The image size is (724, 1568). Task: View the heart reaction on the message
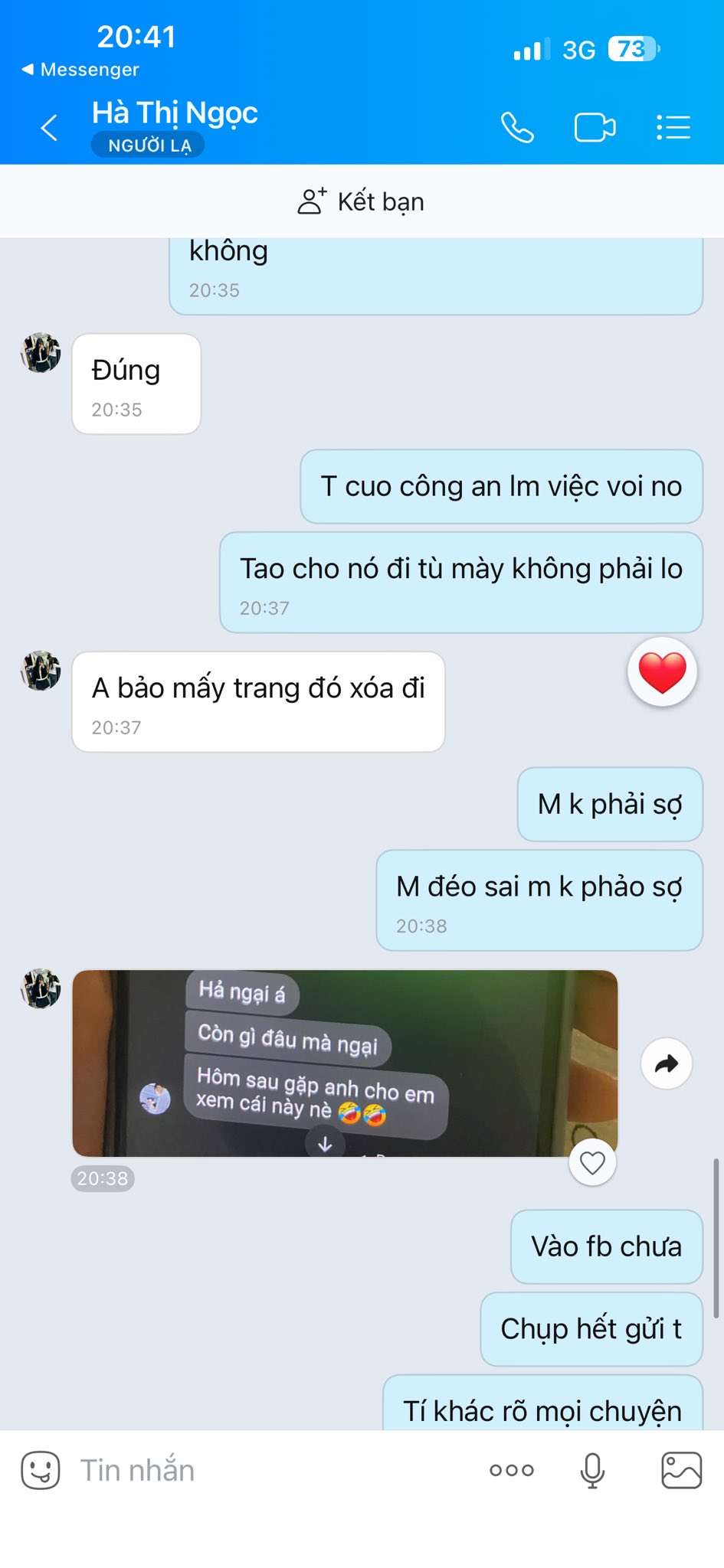[x=662, y=671]
